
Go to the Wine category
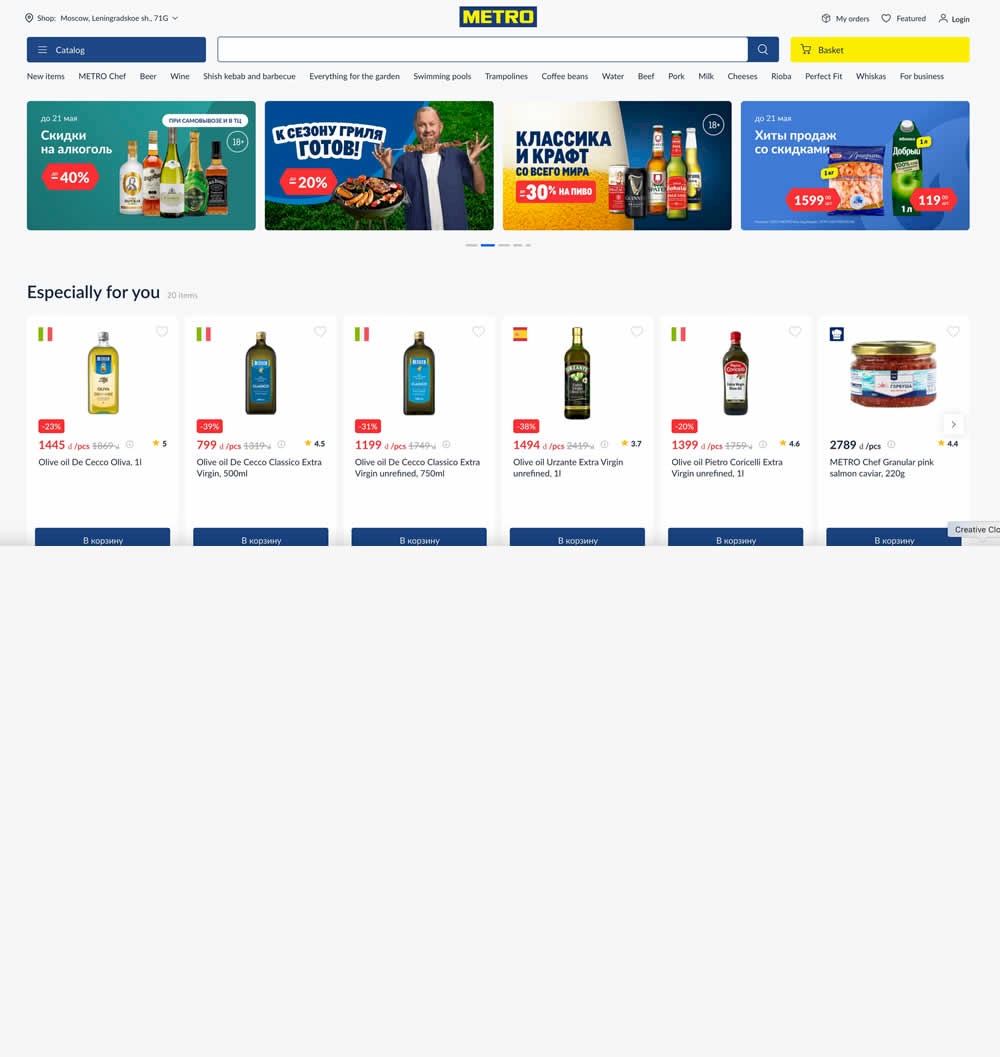coord(180,76)
